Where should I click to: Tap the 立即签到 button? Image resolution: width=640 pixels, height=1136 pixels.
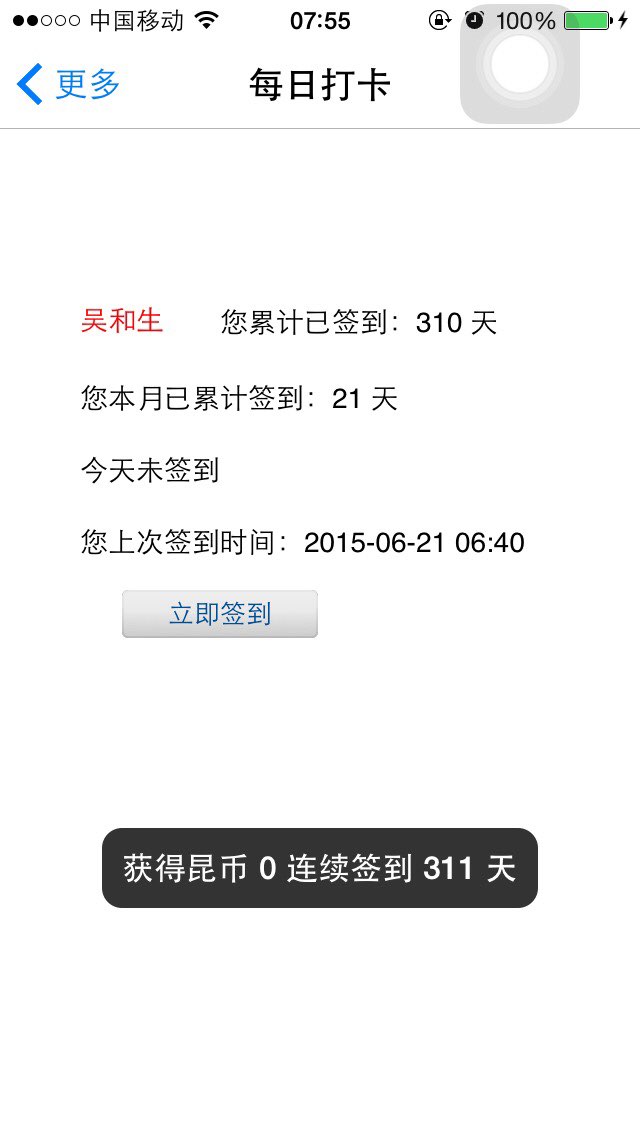[220, 614]
